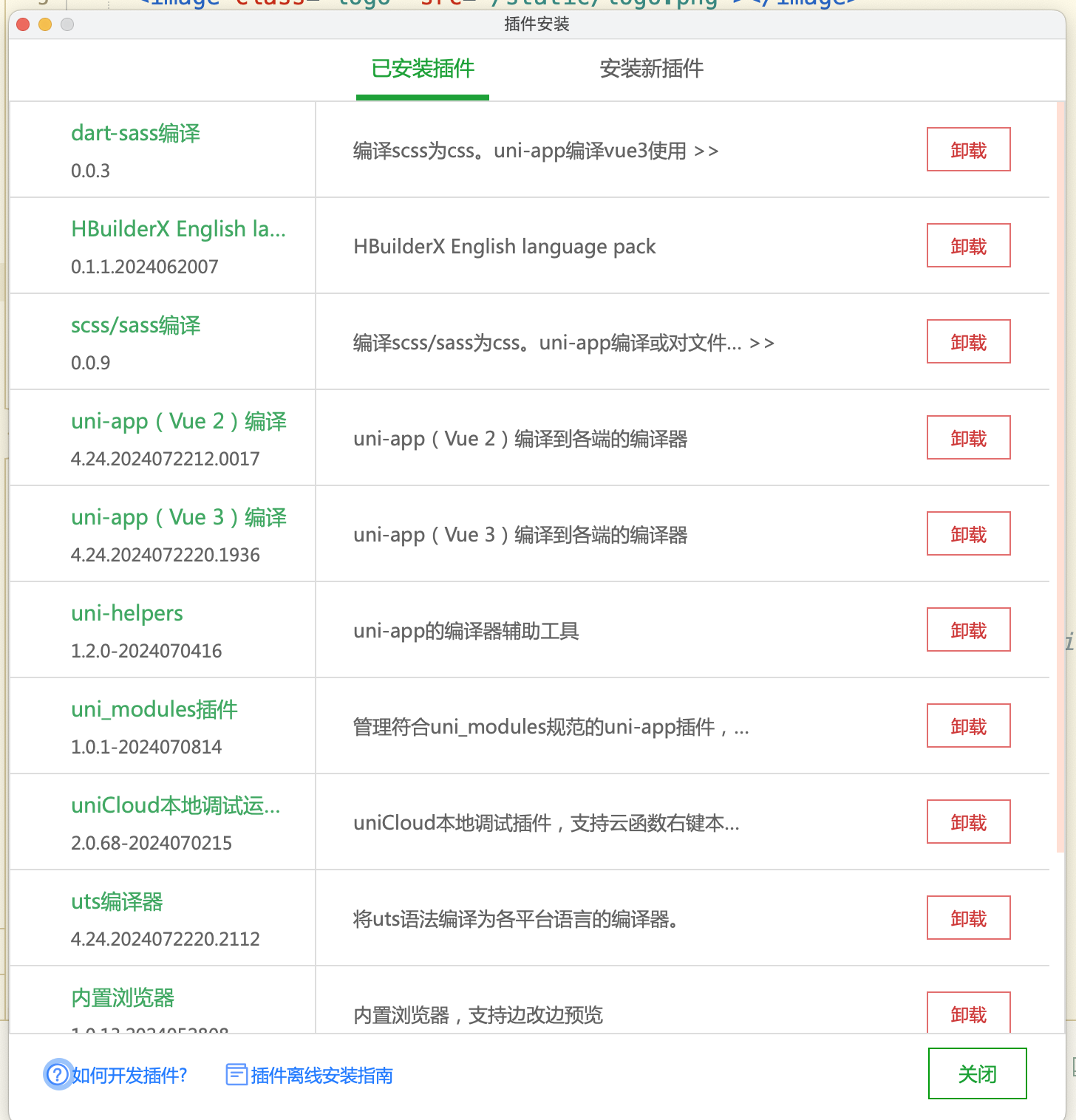Image resolution: width=1076 pixels, height=1120 pixels.
Task: Uninstall the uni_modules插件 plugin
Action: 968,726
